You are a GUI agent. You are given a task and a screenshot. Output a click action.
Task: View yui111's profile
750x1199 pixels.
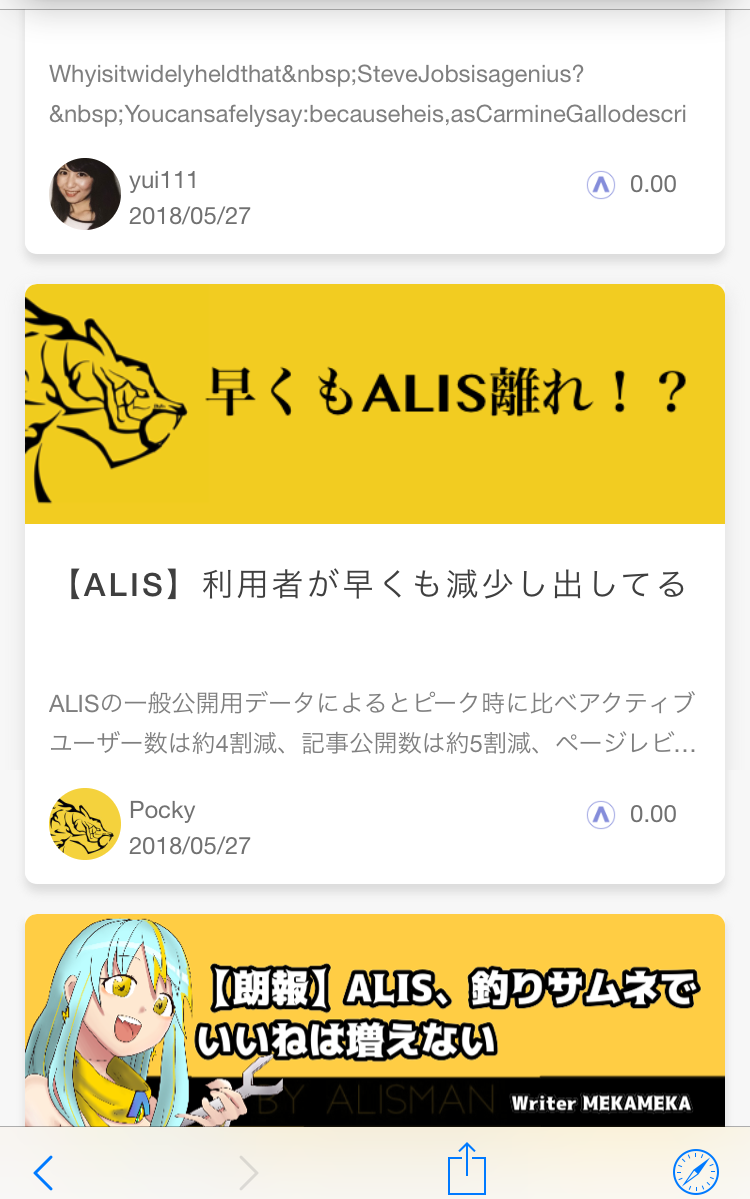pyautogui.click(x=85, y=194)
